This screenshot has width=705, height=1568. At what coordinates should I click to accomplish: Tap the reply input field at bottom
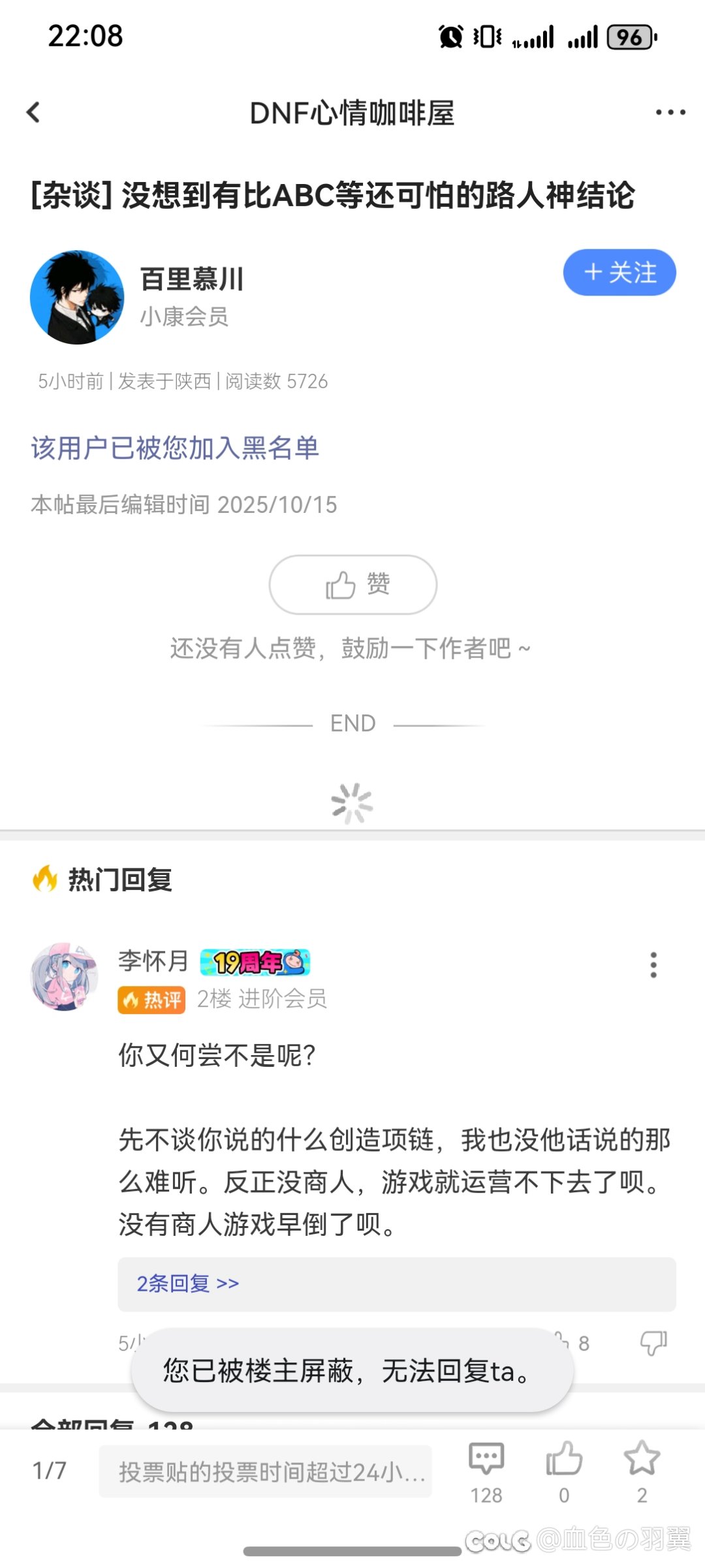[x=265, y=1471]
